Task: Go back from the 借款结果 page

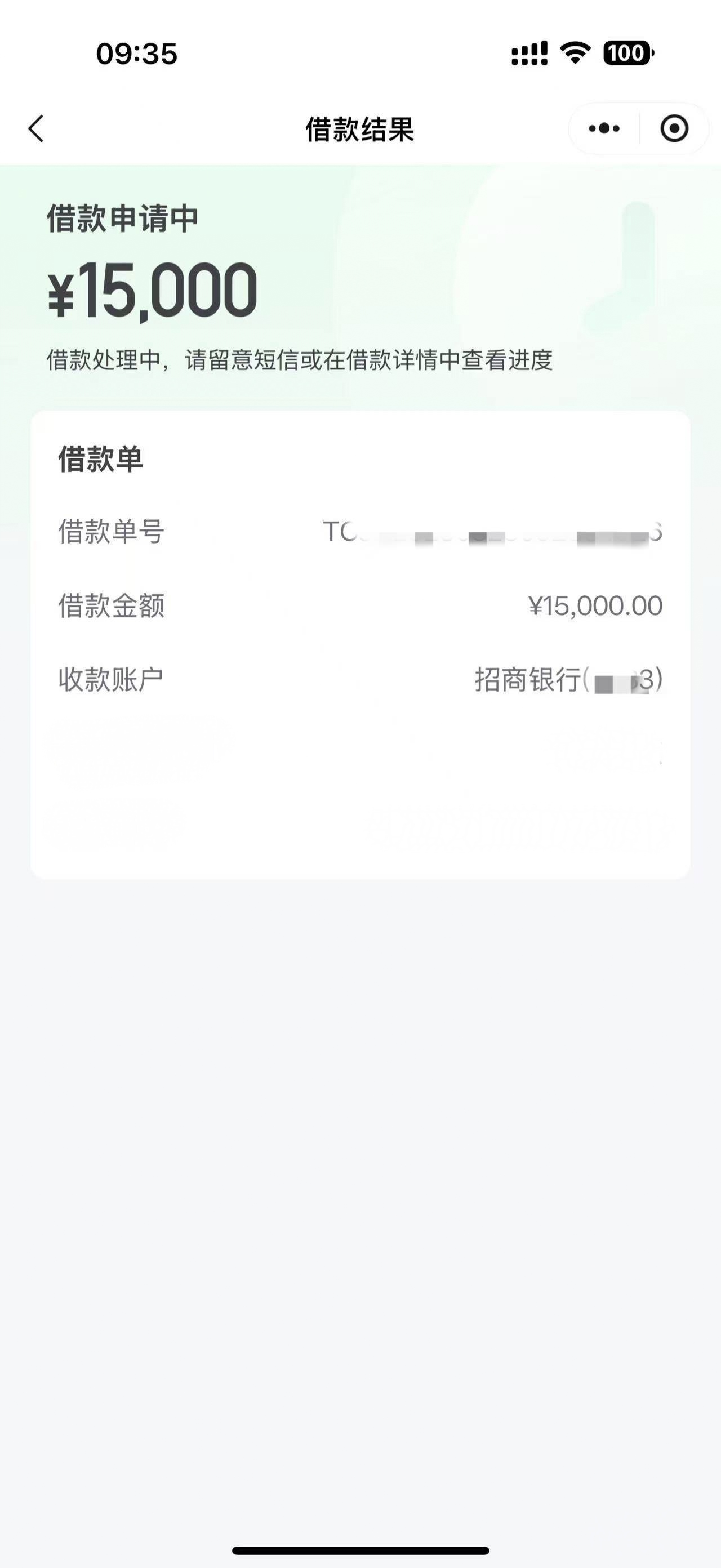Action: tap(37, 128)
